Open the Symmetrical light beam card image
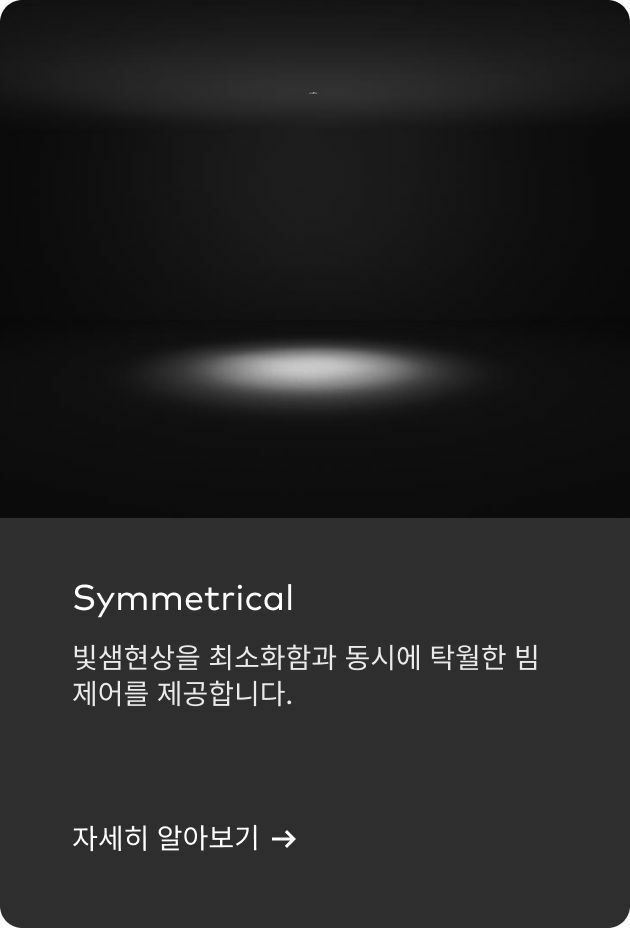The width and height of the screenshot is (630, 928). (x=315, y=260)
